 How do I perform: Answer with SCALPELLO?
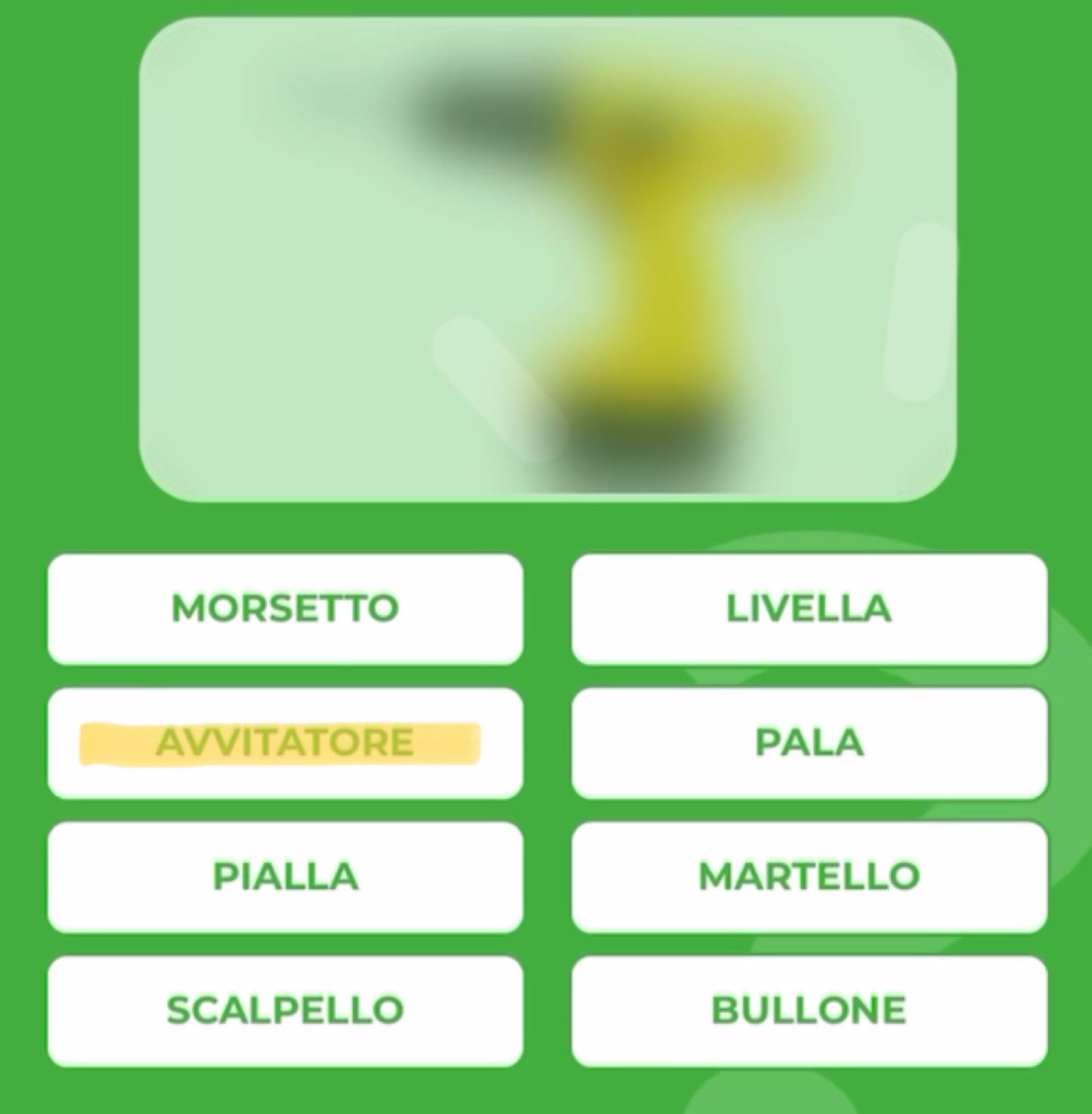coord(285,1010)
